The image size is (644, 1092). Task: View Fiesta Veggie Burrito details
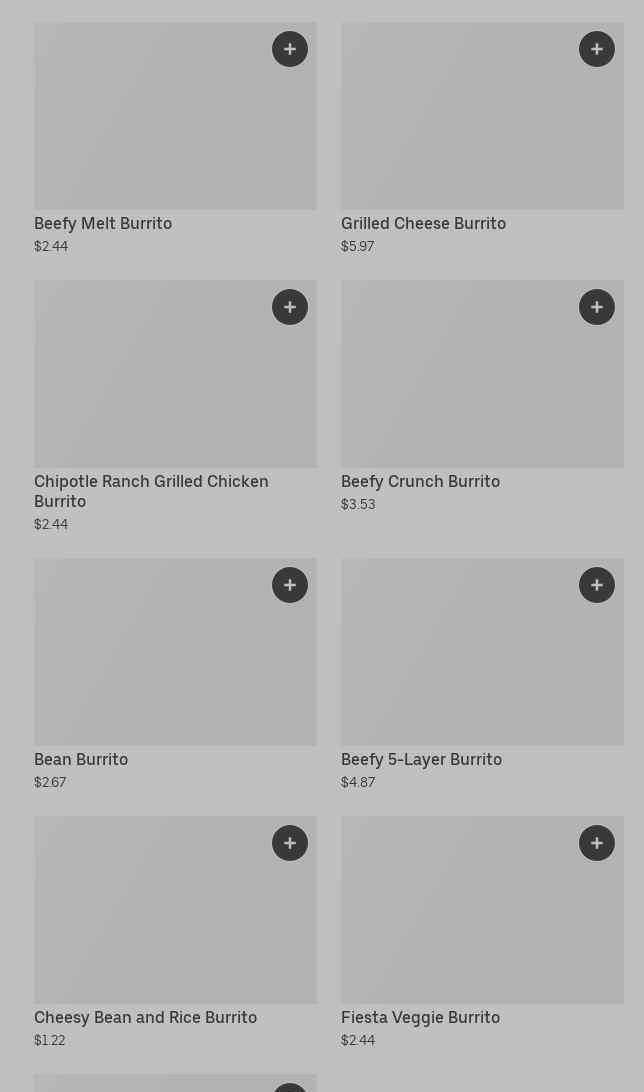pos(482,933)
